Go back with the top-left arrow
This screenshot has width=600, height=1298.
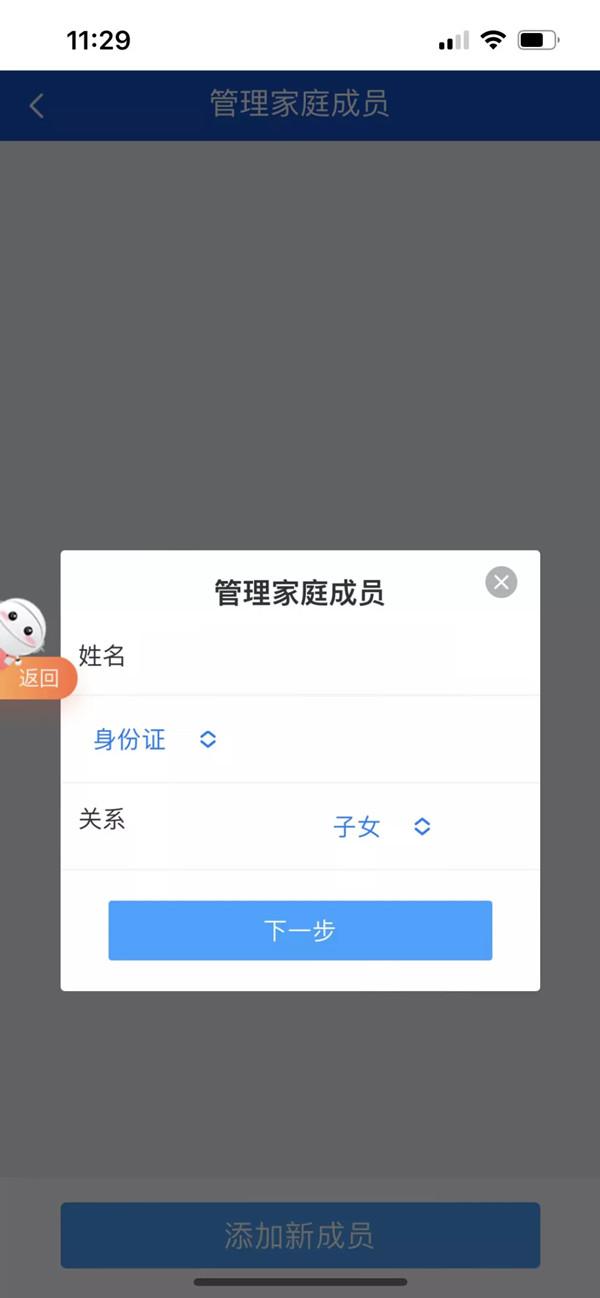[37, 105]
